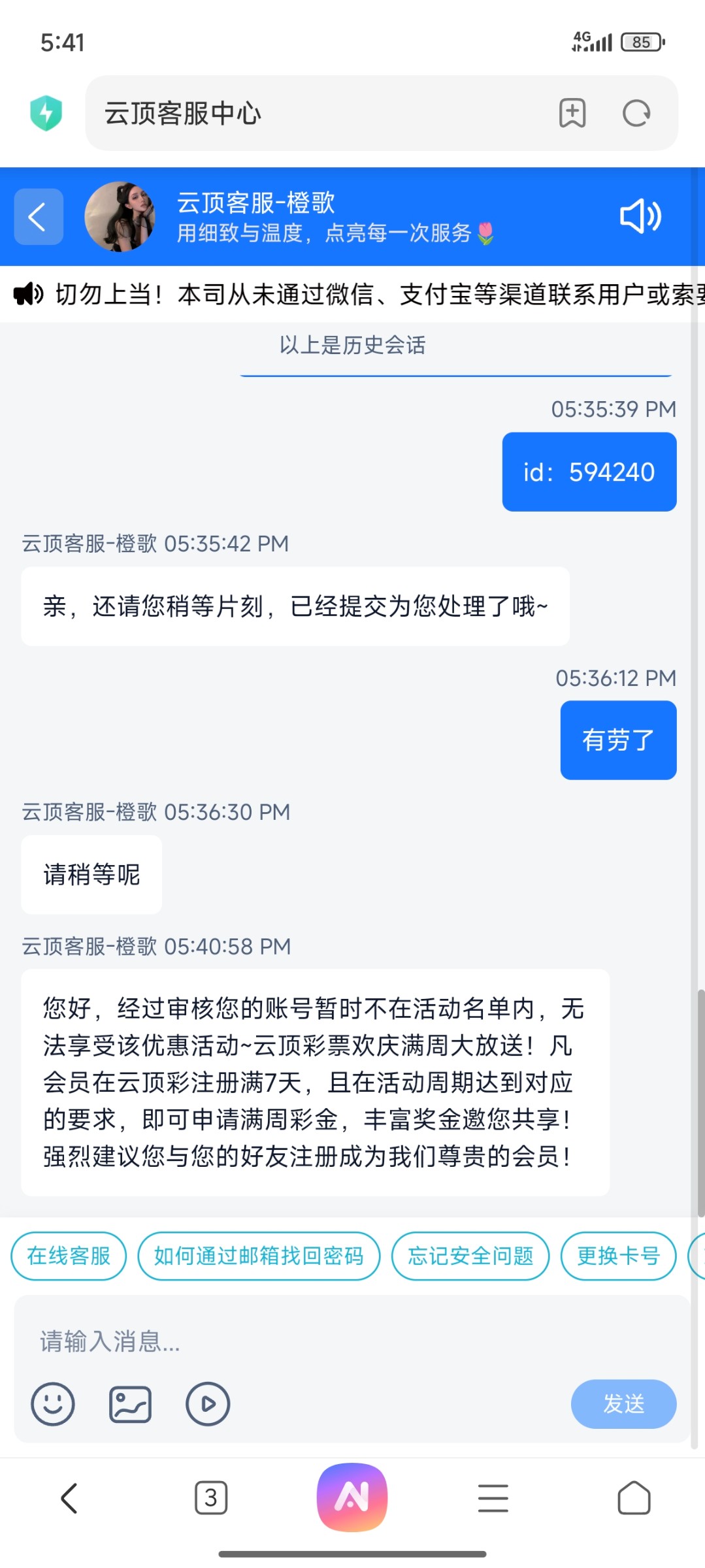705x1568 pixels.
Task: Reload the page with the refresh icon
Action: coord(636,113)
